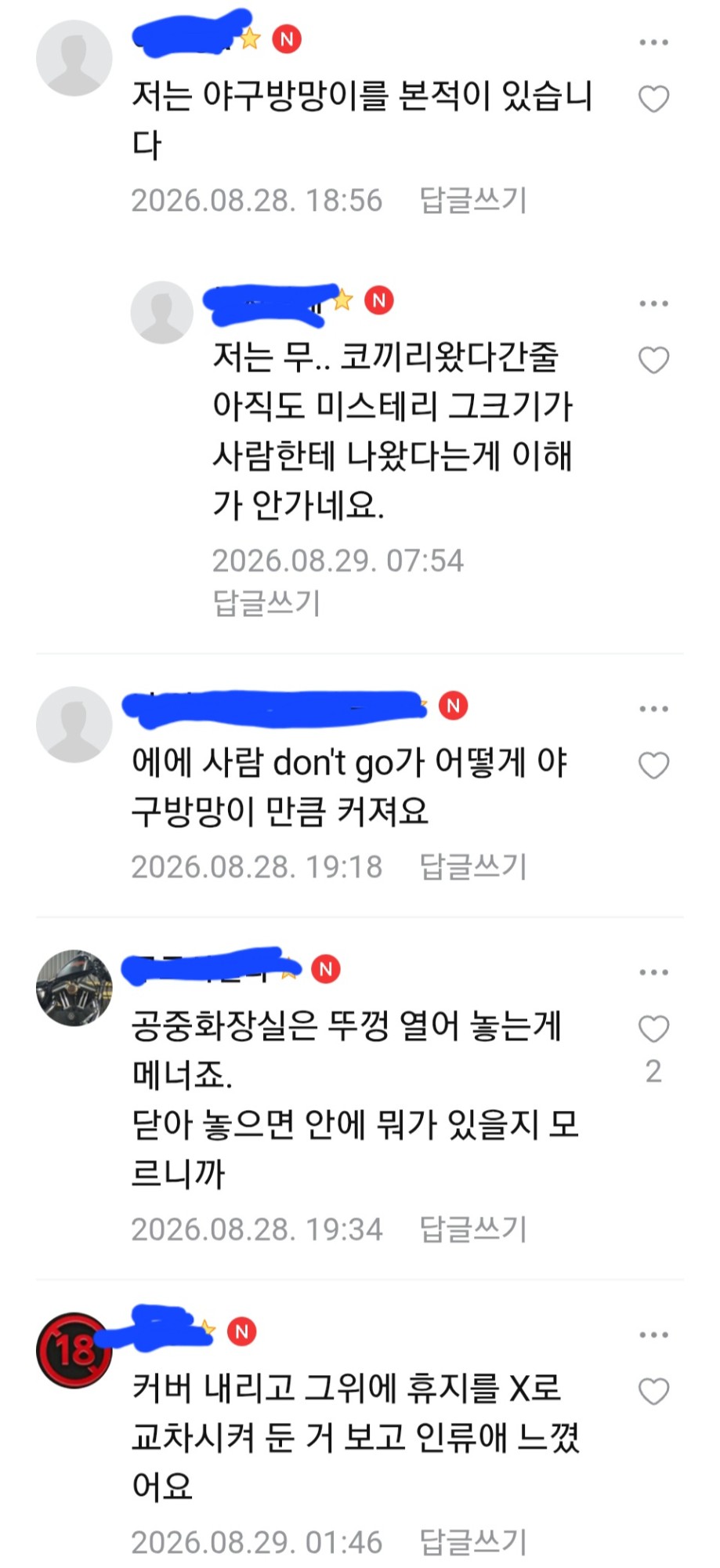The image size is (720, 1568).
Task: Tap 답글쓰기 under the 19:34 comment
Action: click(x=473, y=1229)
